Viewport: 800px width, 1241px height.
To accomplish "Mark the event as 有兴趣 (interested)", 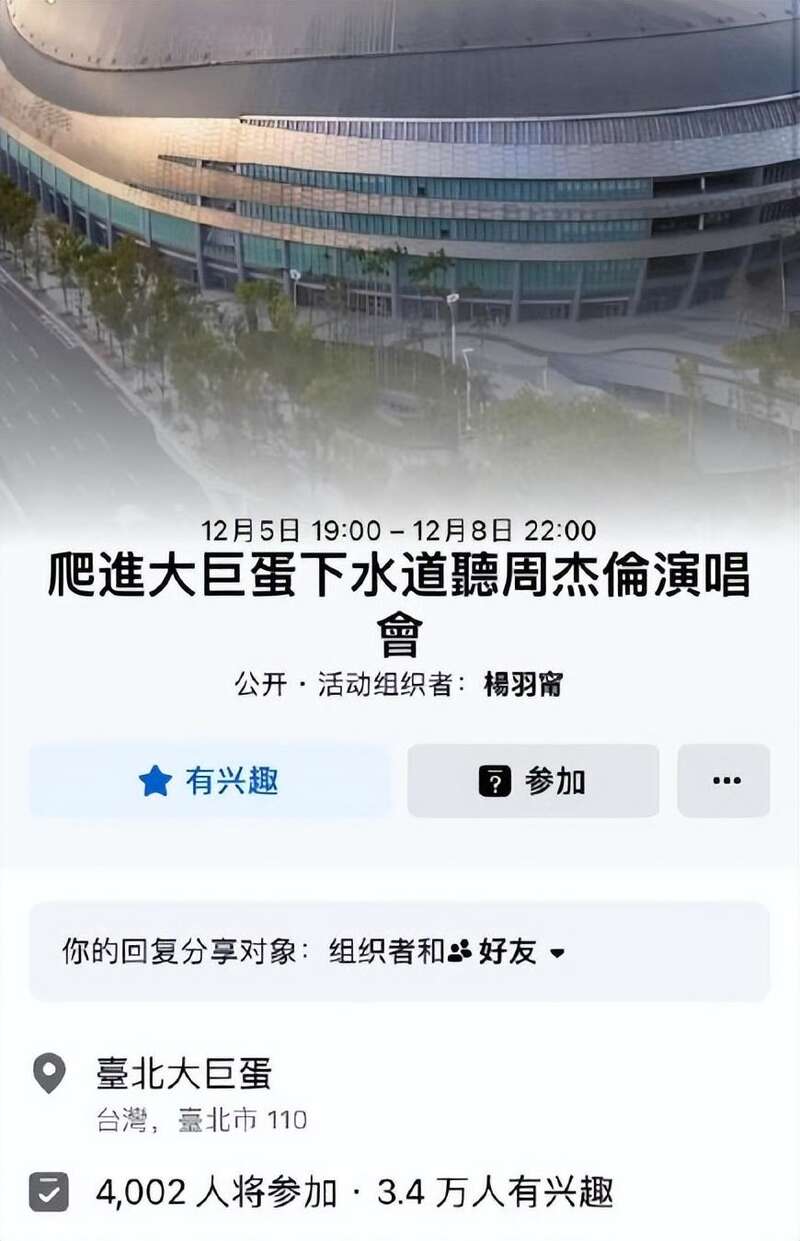I will point(209,781).
